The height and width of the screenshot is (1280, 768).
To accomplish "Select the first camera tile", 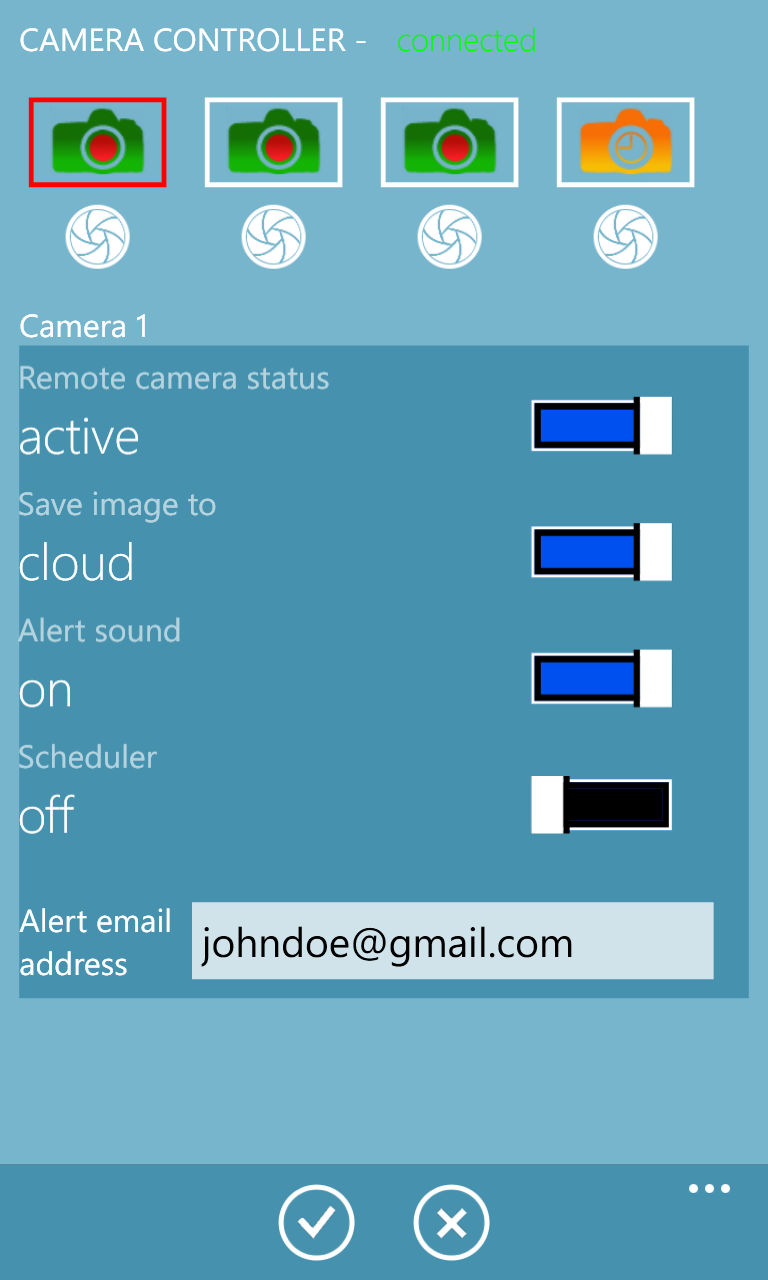I will pos(97,142).
